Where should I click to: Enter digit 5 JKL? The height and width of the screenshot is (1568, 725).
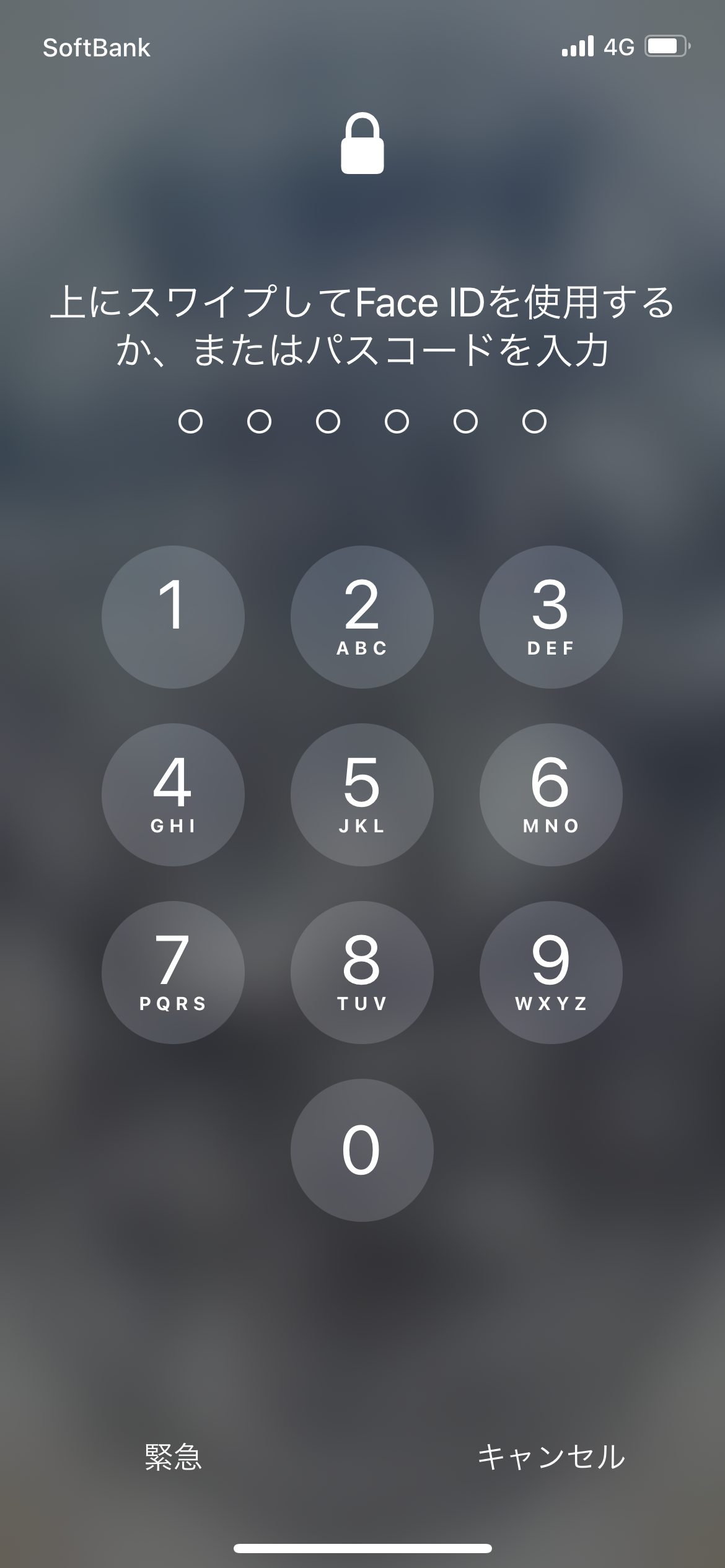click(x=362, y=795)
